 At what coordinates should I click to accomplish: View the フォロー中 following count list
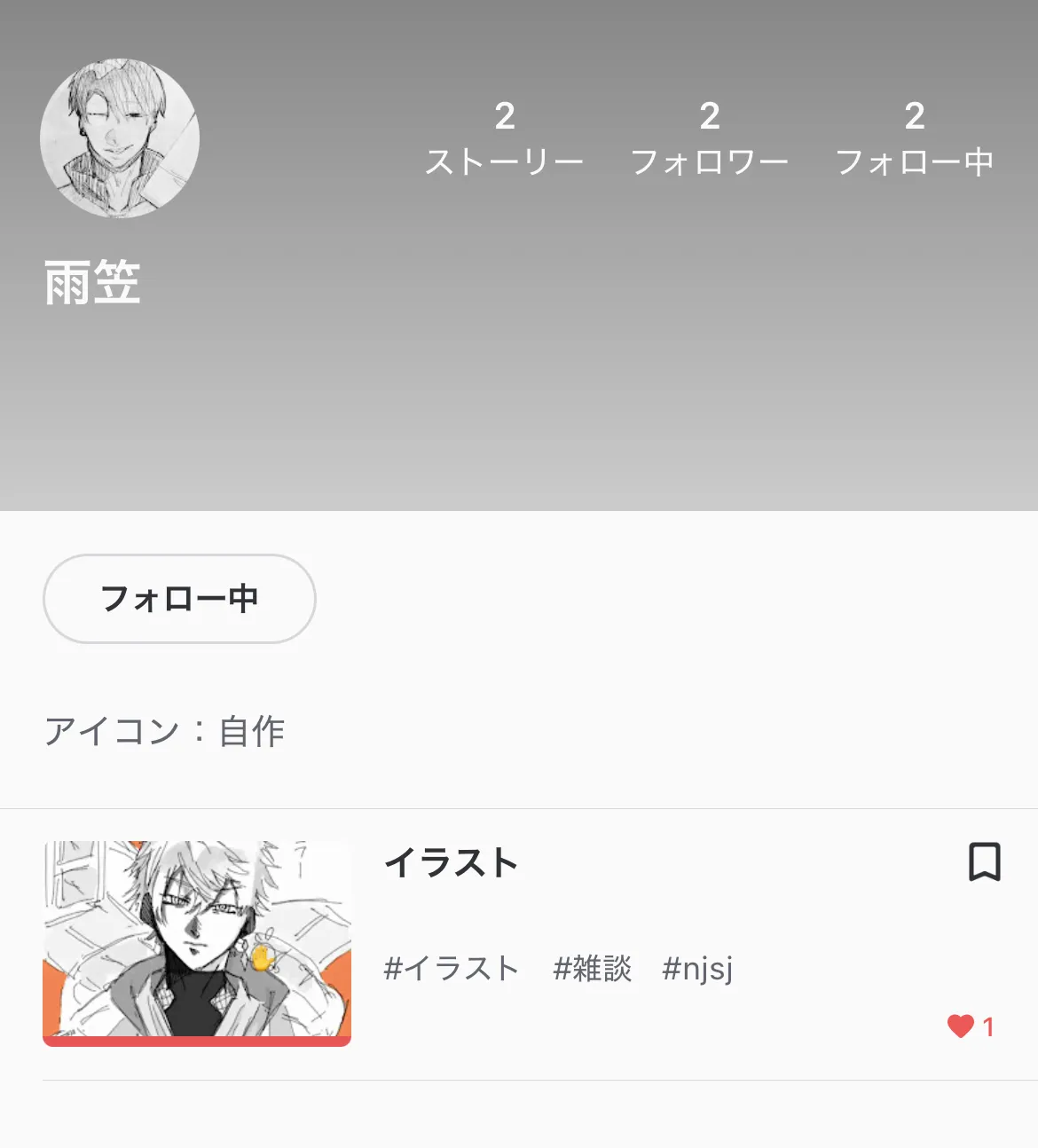[x=915, y=138]
